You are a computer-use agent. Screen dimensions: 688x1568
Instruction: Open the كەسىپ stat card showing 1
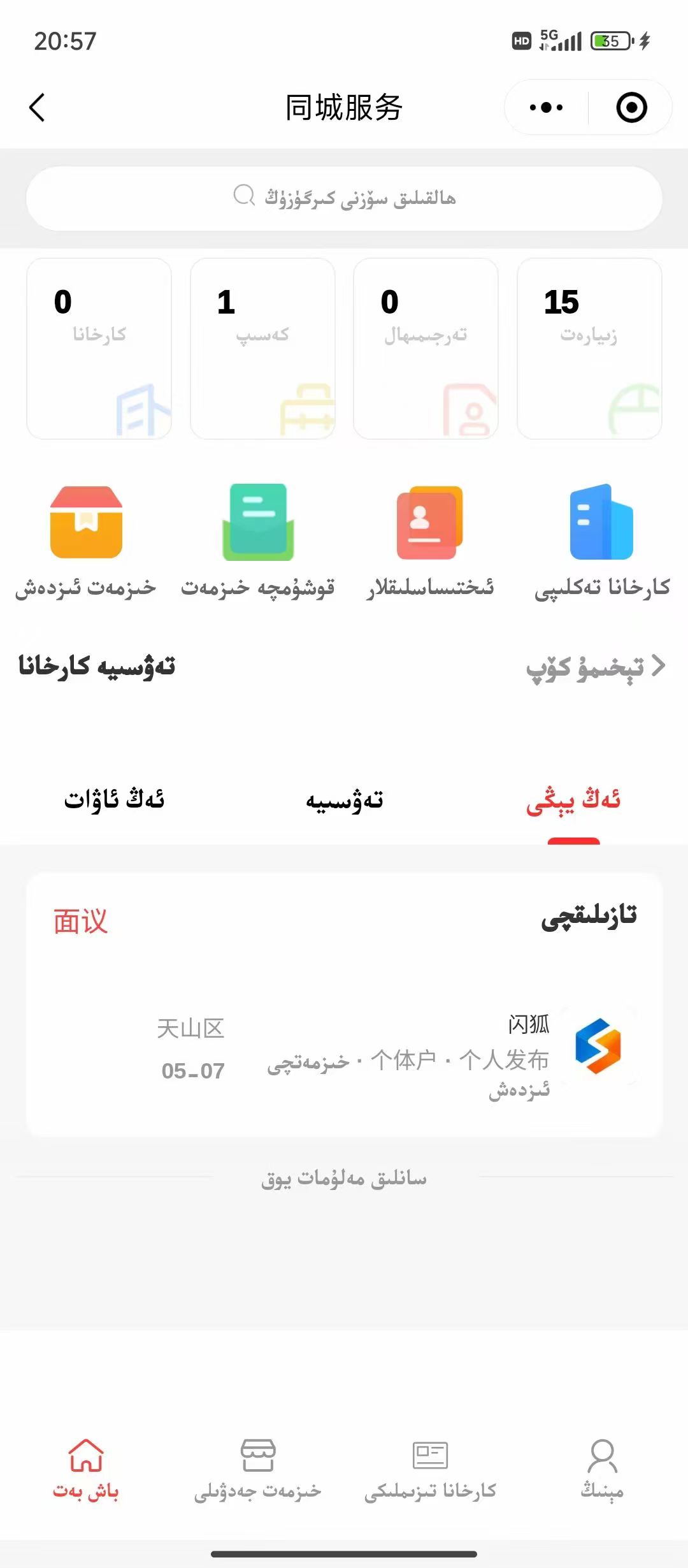pyautogui.click(x=262, y=348)
